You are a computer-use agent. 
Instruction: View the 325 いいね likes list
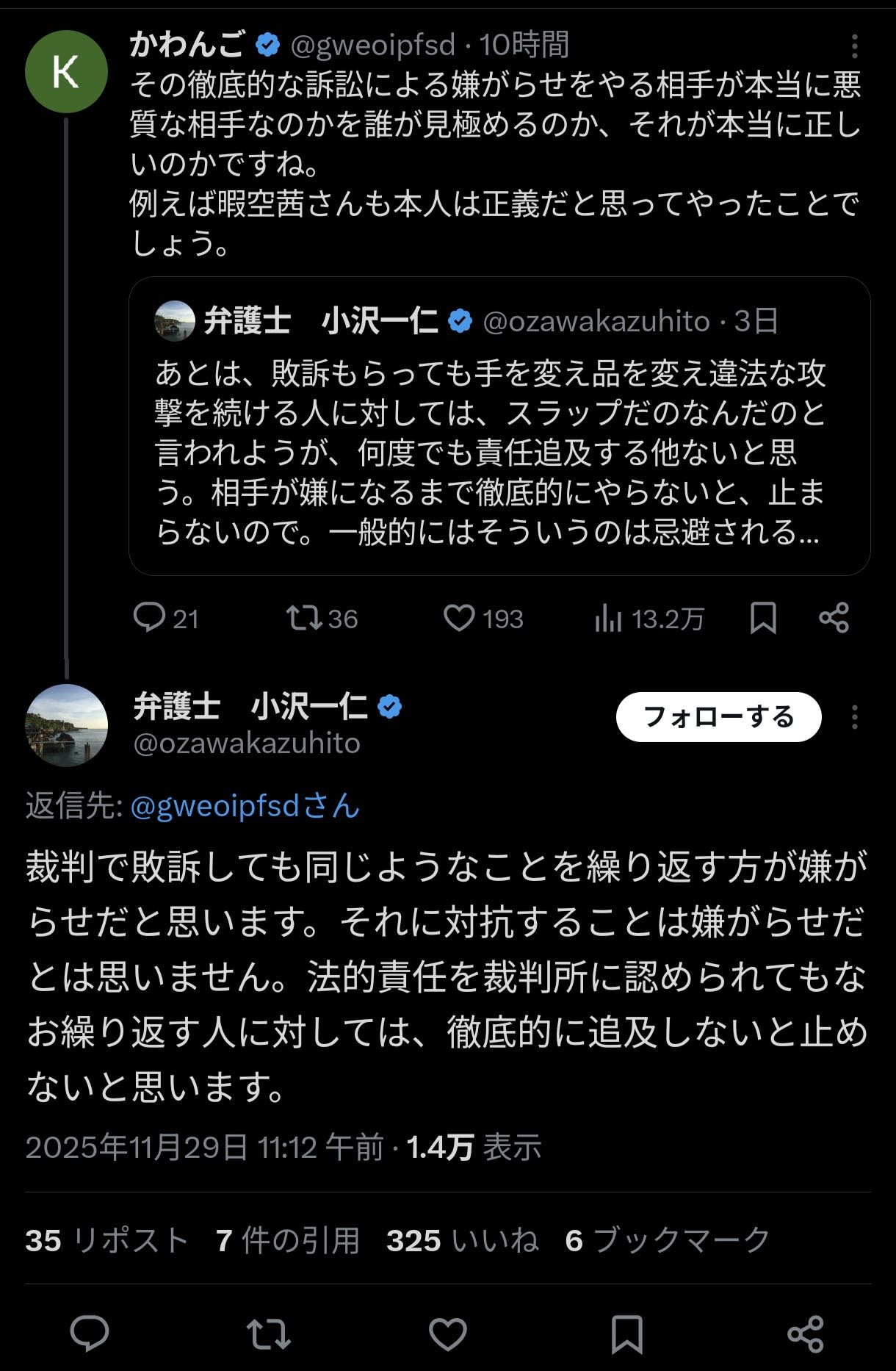pos(463,1240)
